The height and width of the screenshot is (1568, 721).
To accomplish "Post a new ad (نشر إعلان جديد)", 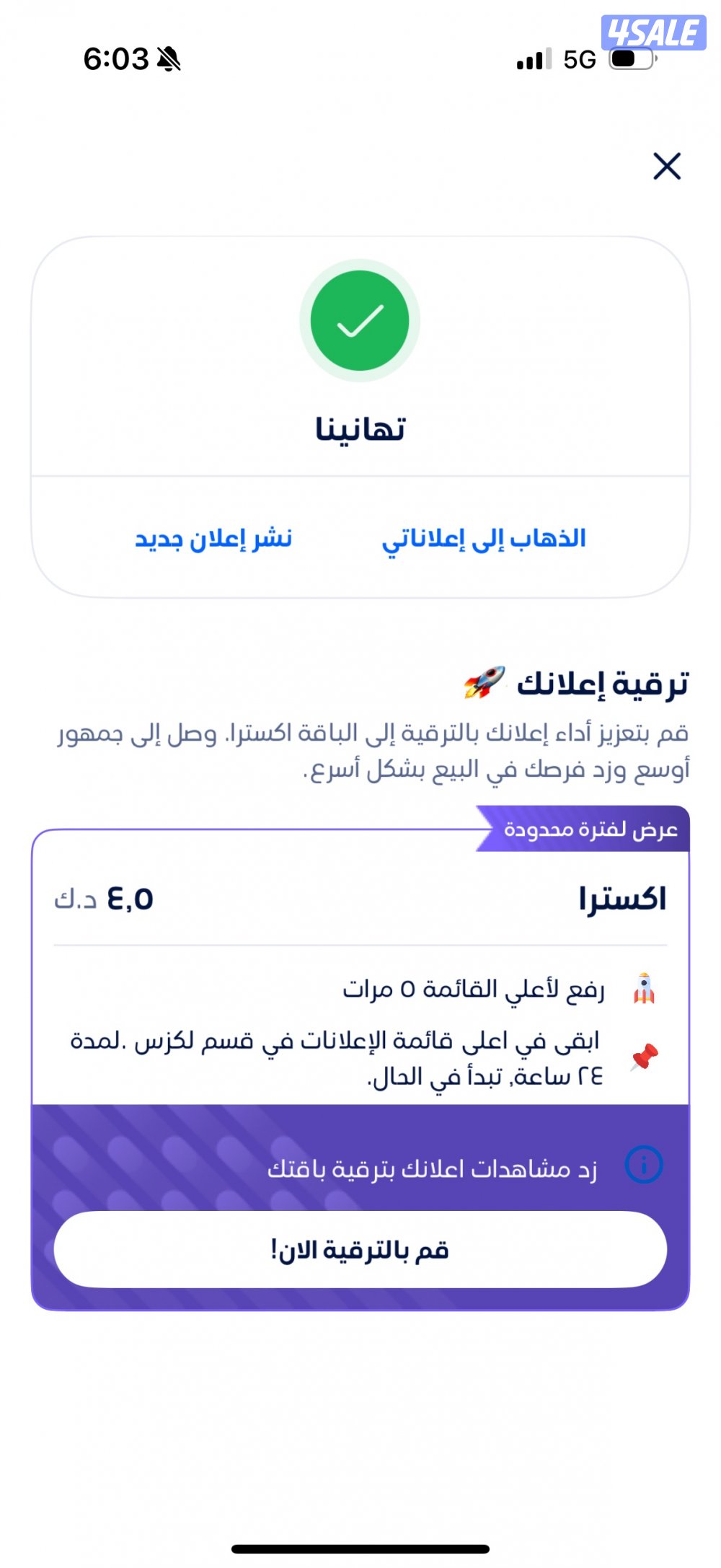I will tap(213, 539).
